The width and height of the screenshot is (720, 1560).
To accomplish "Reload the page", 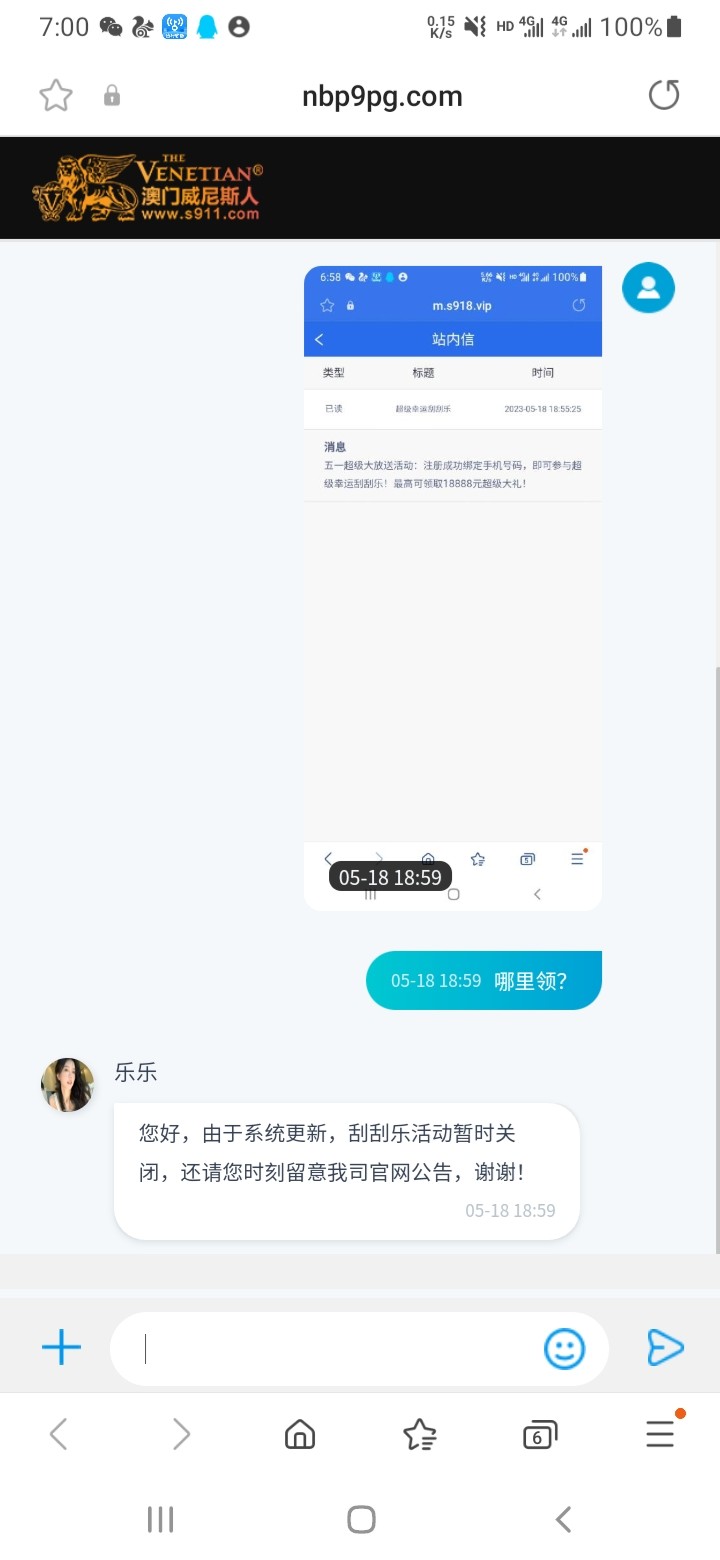I will (x=664, y=96).
